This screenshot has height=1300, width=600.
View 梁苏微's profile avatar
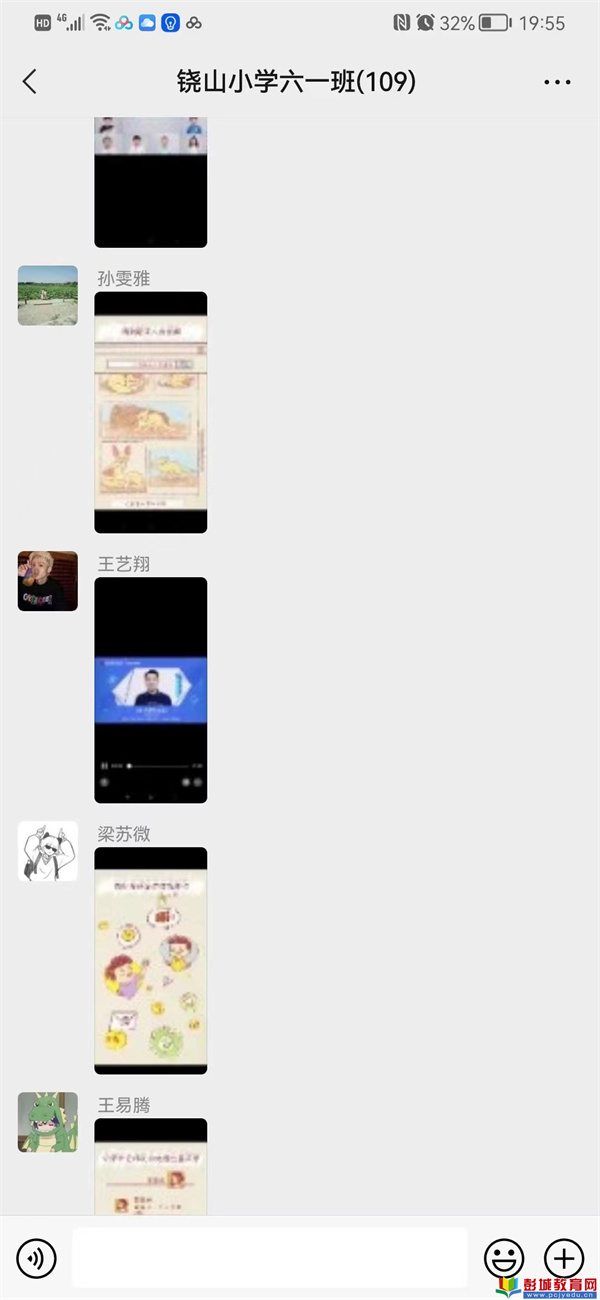click(47, 851)
